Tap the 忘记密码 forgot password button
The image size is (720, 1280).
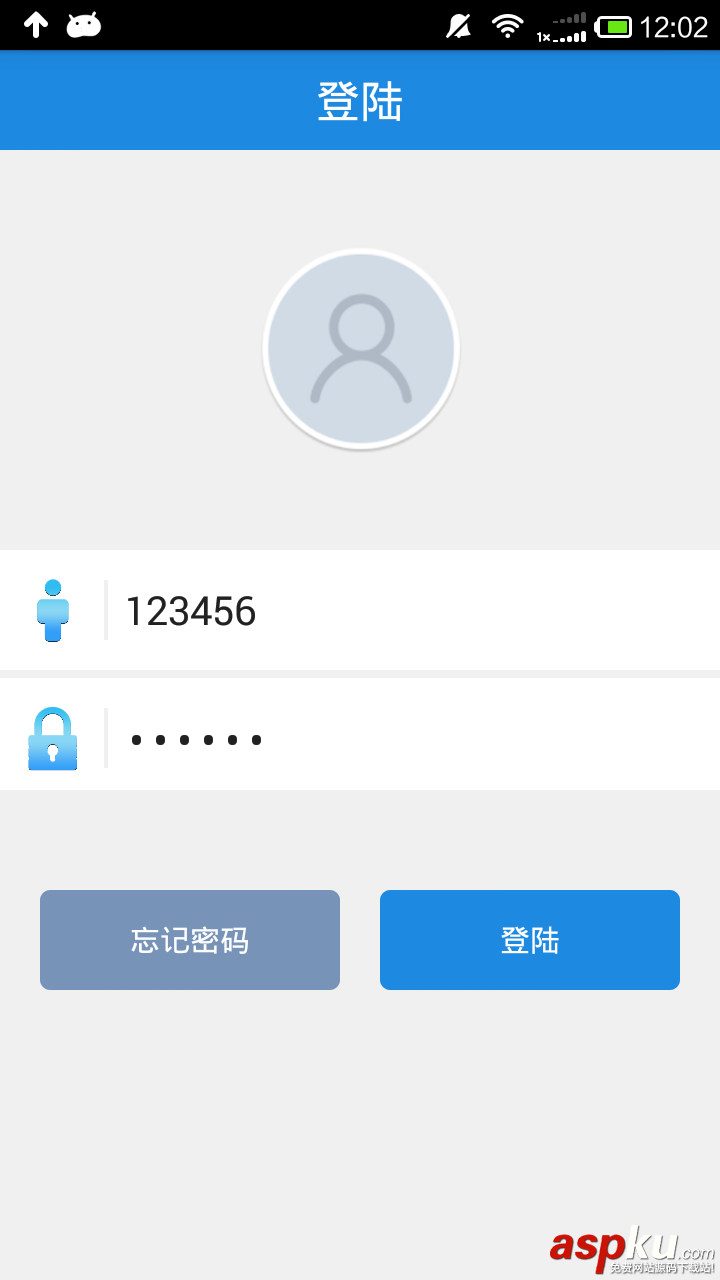coord(190,940)
